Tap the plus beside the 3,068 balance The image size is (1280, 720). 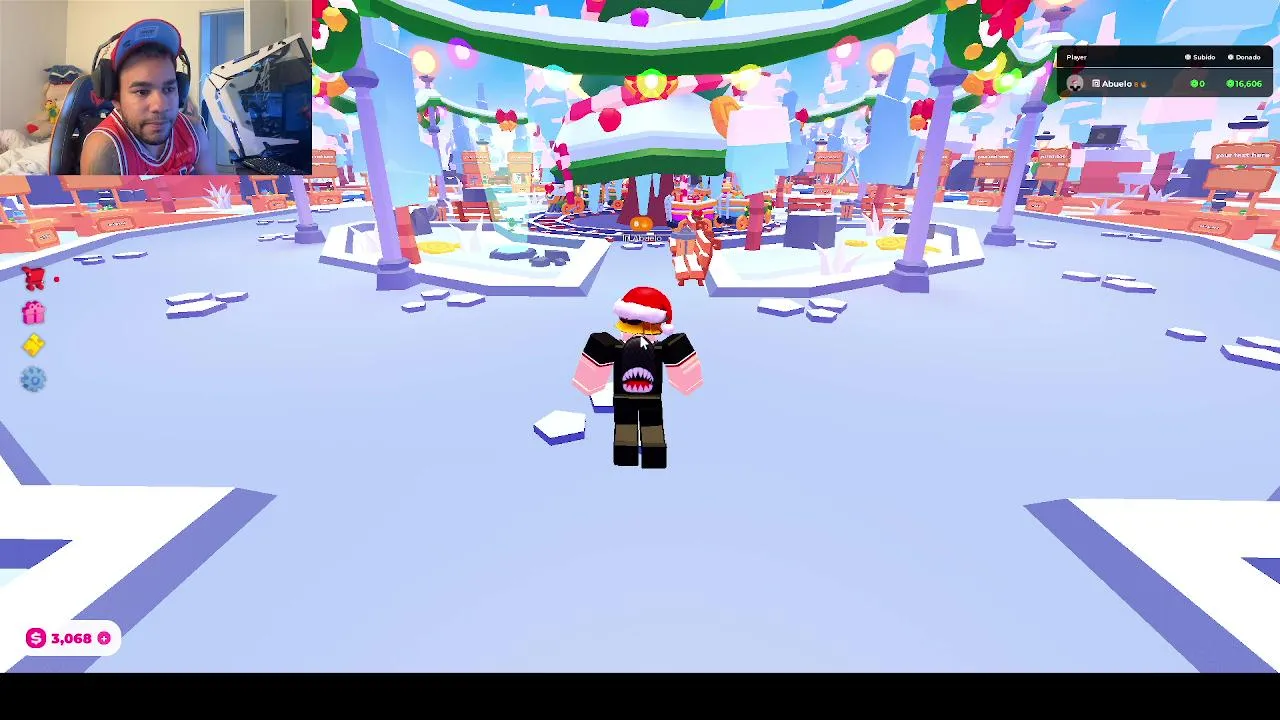tap(104, 638)
